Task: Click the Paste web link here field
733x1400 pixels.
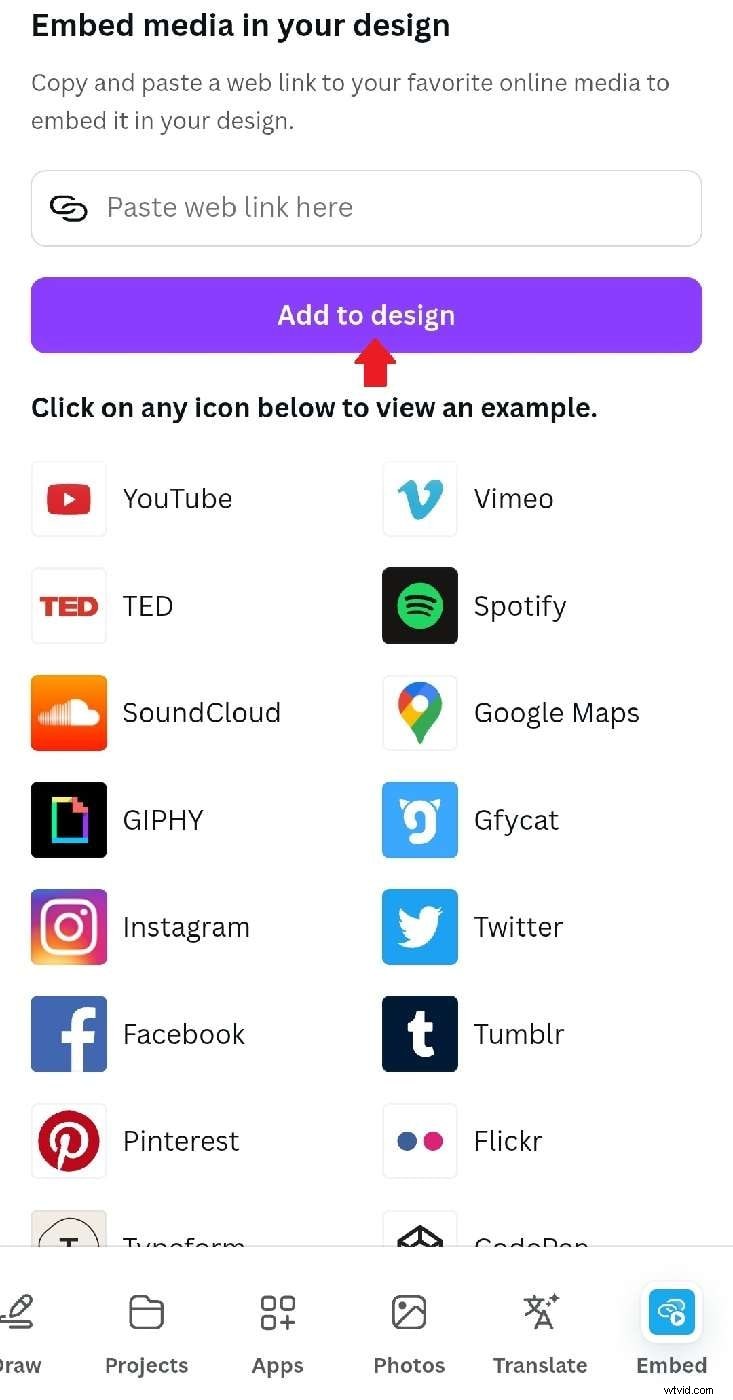Action: click(x=366, y=207)
